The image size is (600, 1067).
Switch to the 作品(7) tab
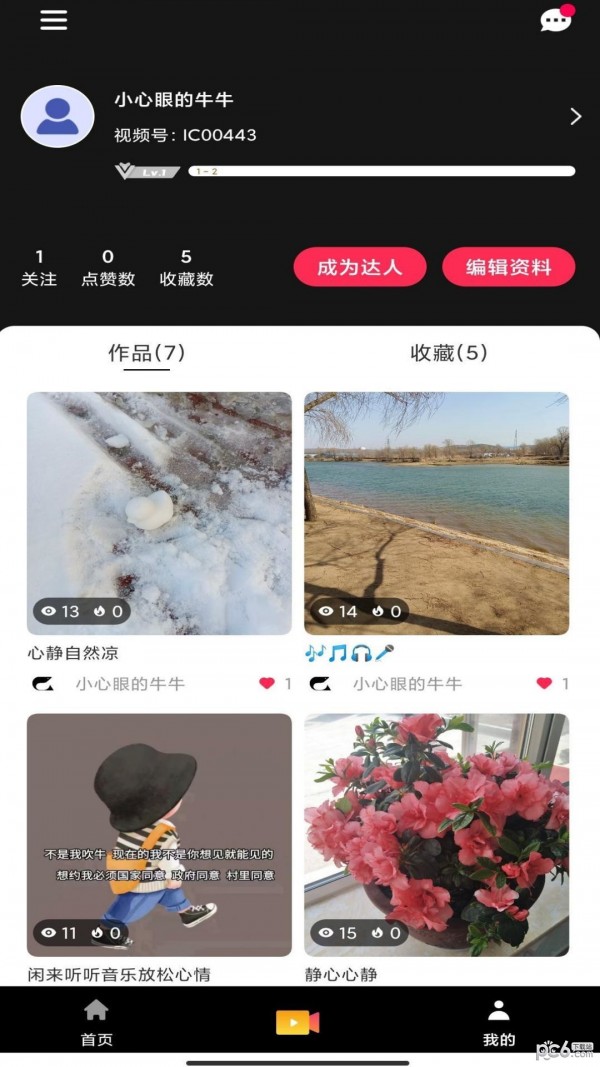pyautogui.click(x=146, y=353)
